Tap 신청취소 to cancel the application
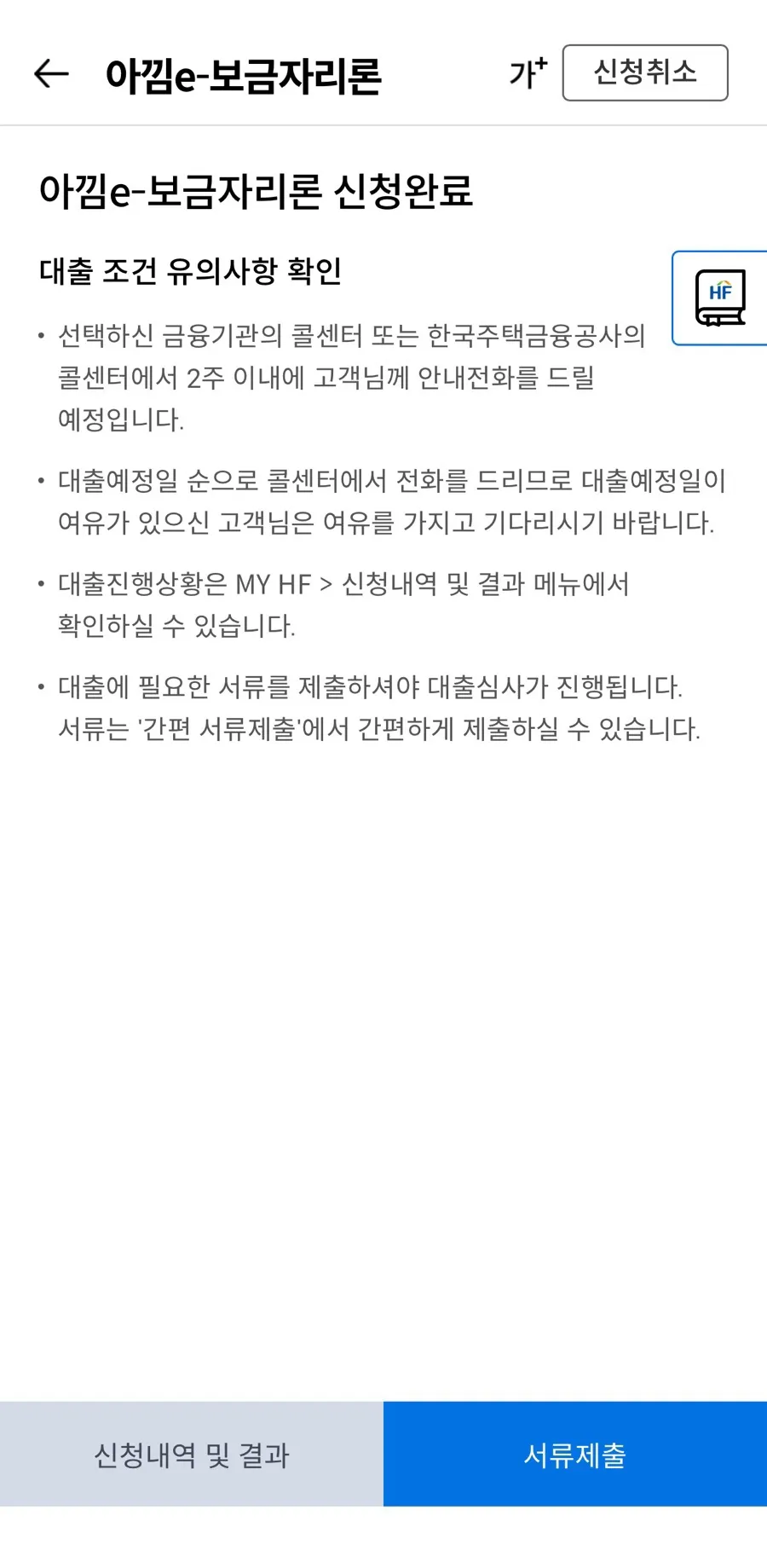Image resolution: width=767 pixels, height=1568 pixels. click(x=645, y=72)
